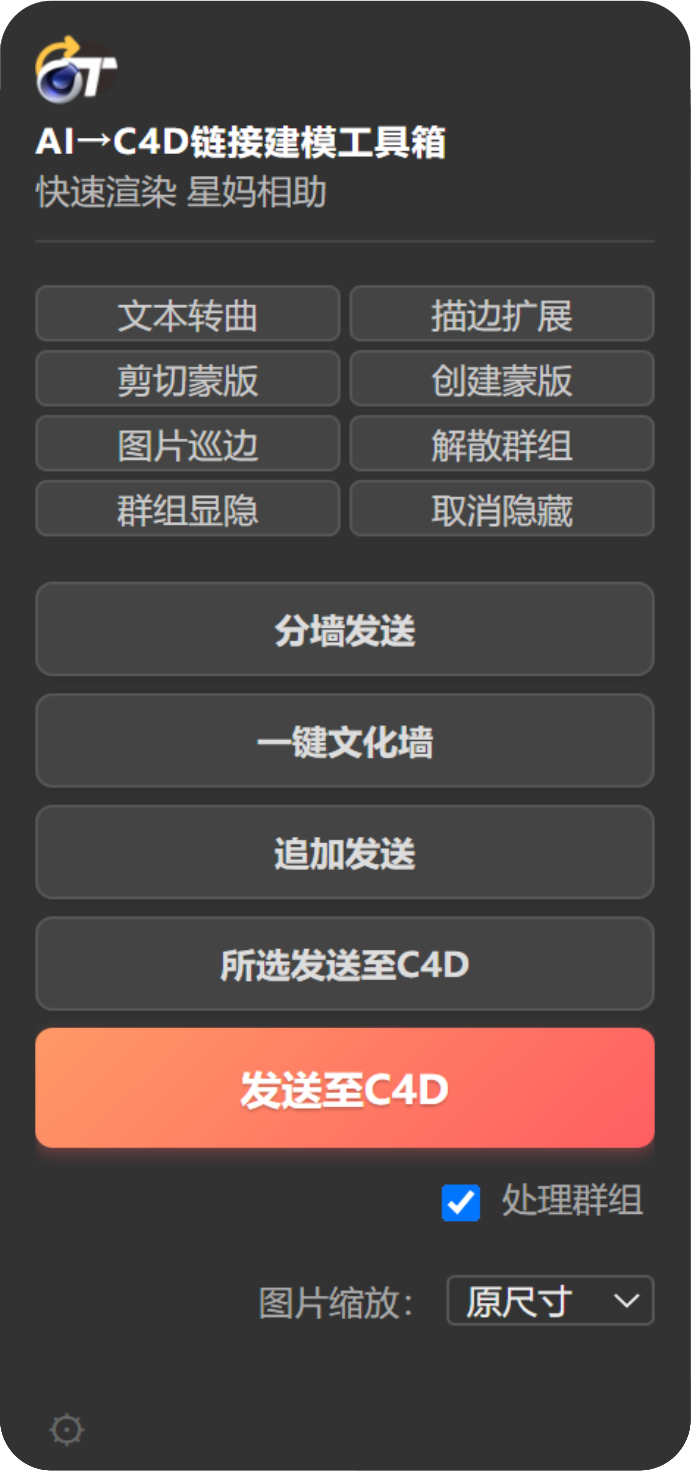Toggle 群组显隐

pyautogui.click(x=188, y=510)
